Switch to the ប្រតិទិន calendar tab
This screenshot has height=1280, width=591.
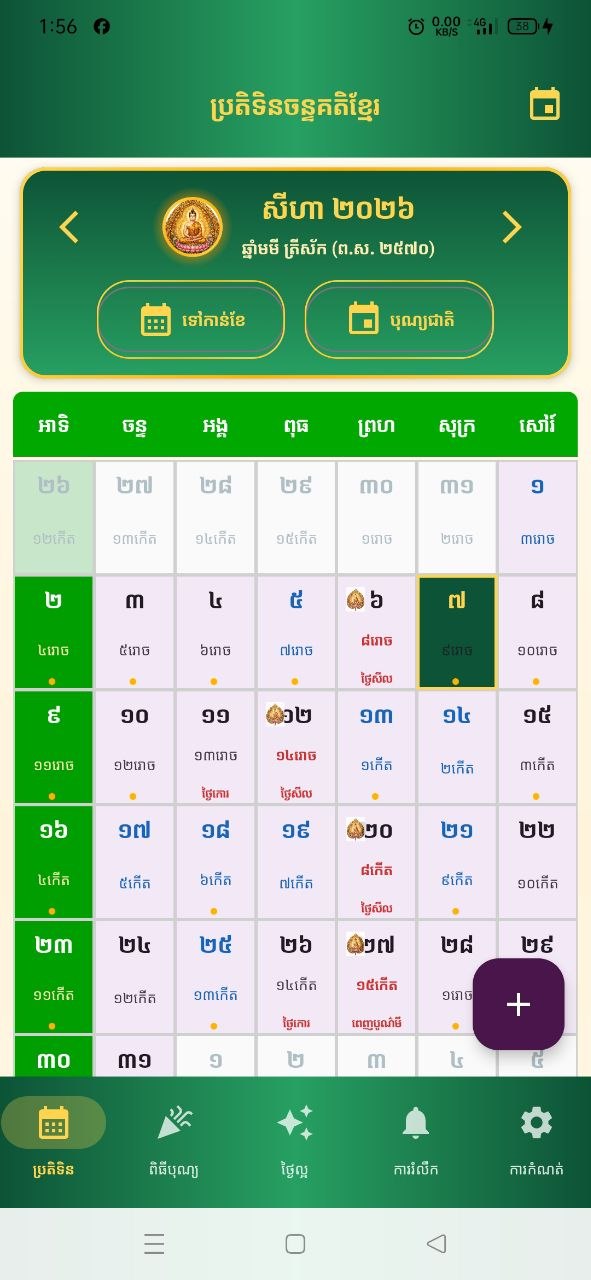coord(54,1141)
